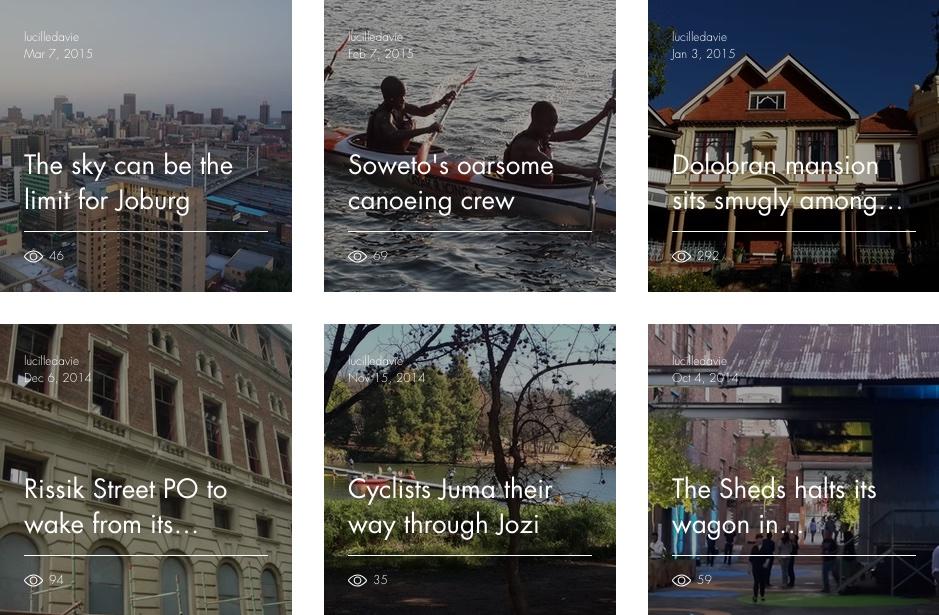Open 'Rissik Street PO to wake' post
This screenshot has height=615, width=939.
pyautogui.click(x=125, y=506)
